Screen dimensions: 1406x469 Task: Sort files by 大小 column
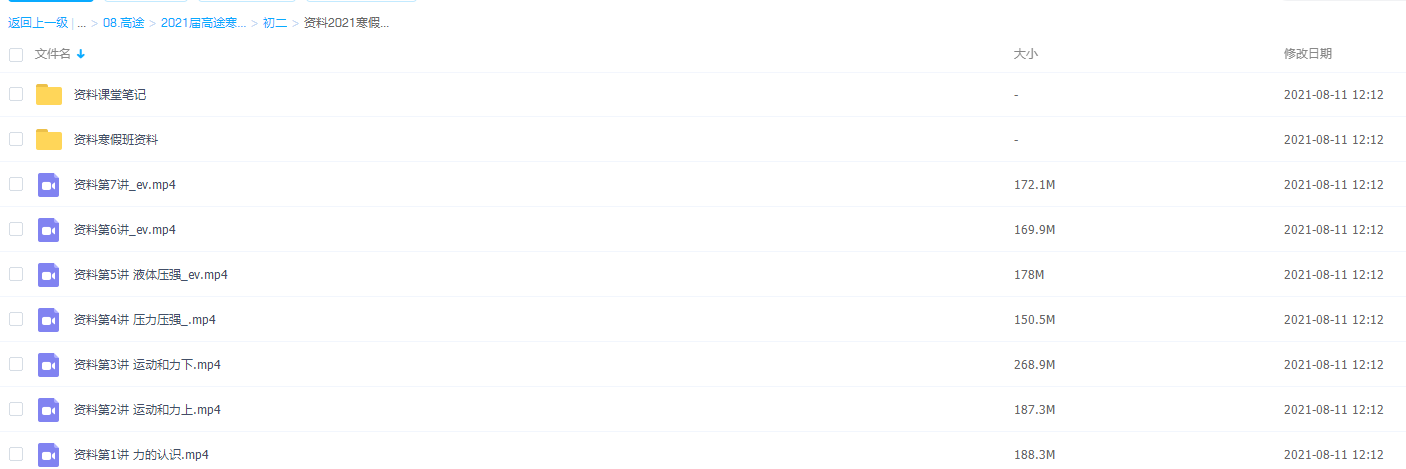coord(1025,54)
